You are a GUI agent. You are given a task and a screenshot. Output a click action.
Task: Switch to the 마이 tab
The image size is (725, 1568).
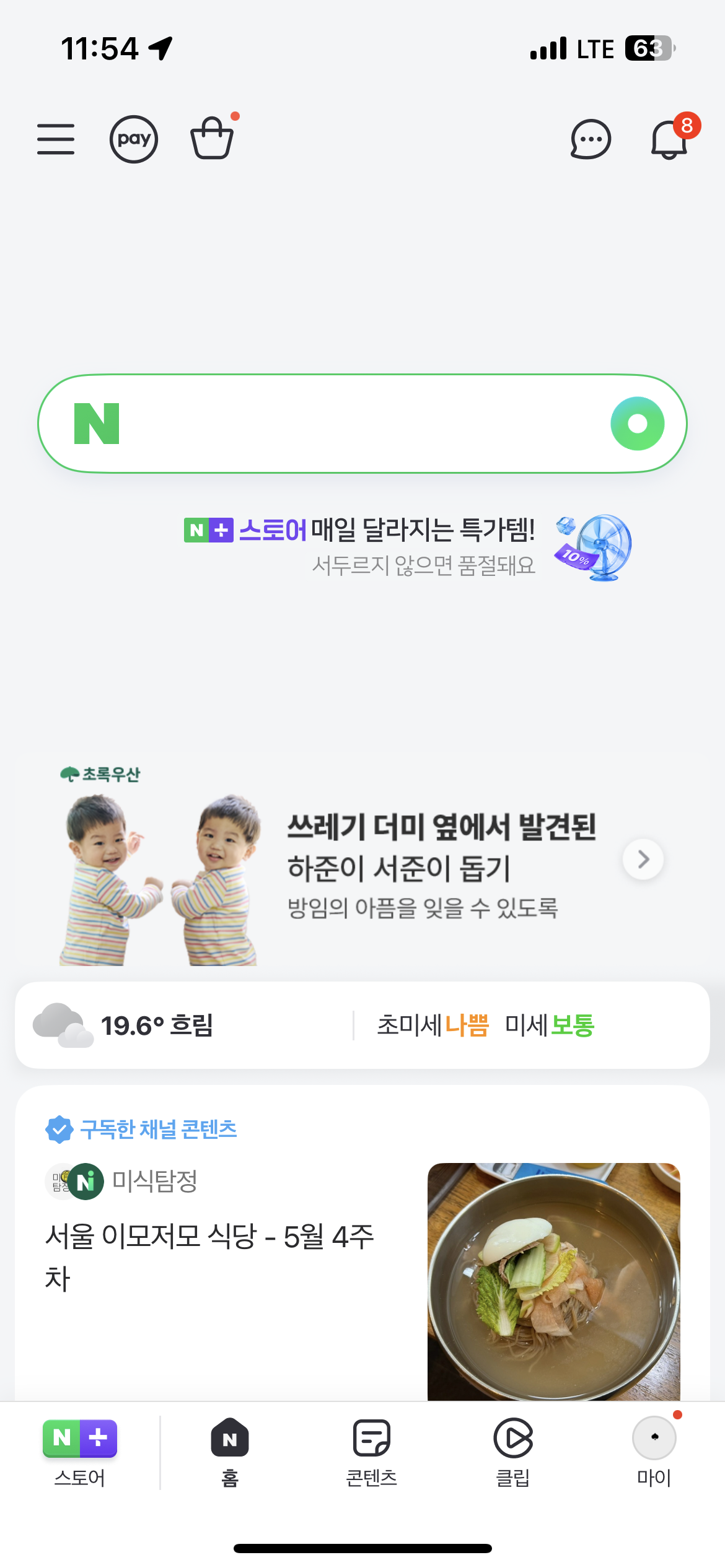(x=654, y=1453)
